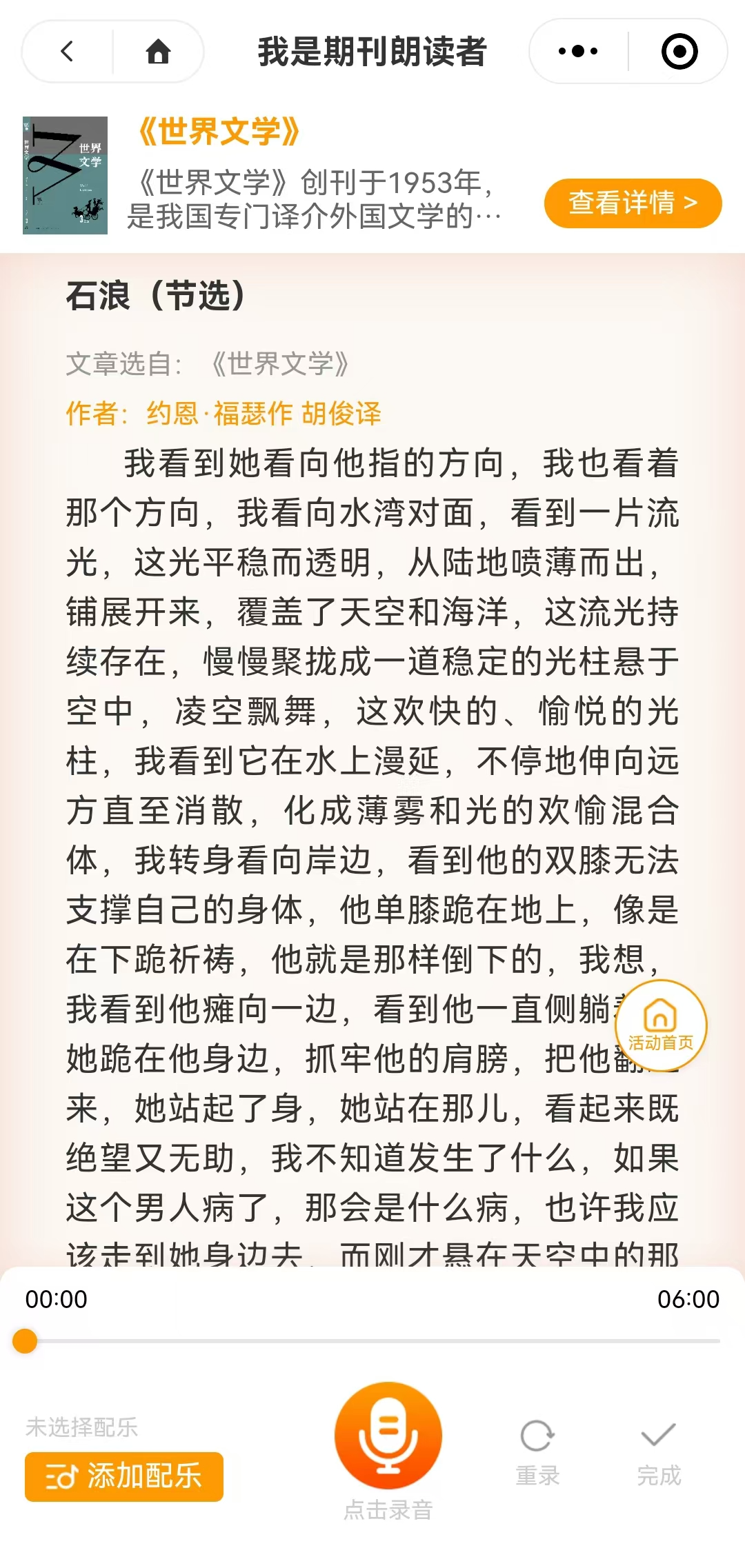Image resolution: width=745 pixels, height=1568 pixels.
Task: Go back to the previous page
Action: (x=68, y=52)
